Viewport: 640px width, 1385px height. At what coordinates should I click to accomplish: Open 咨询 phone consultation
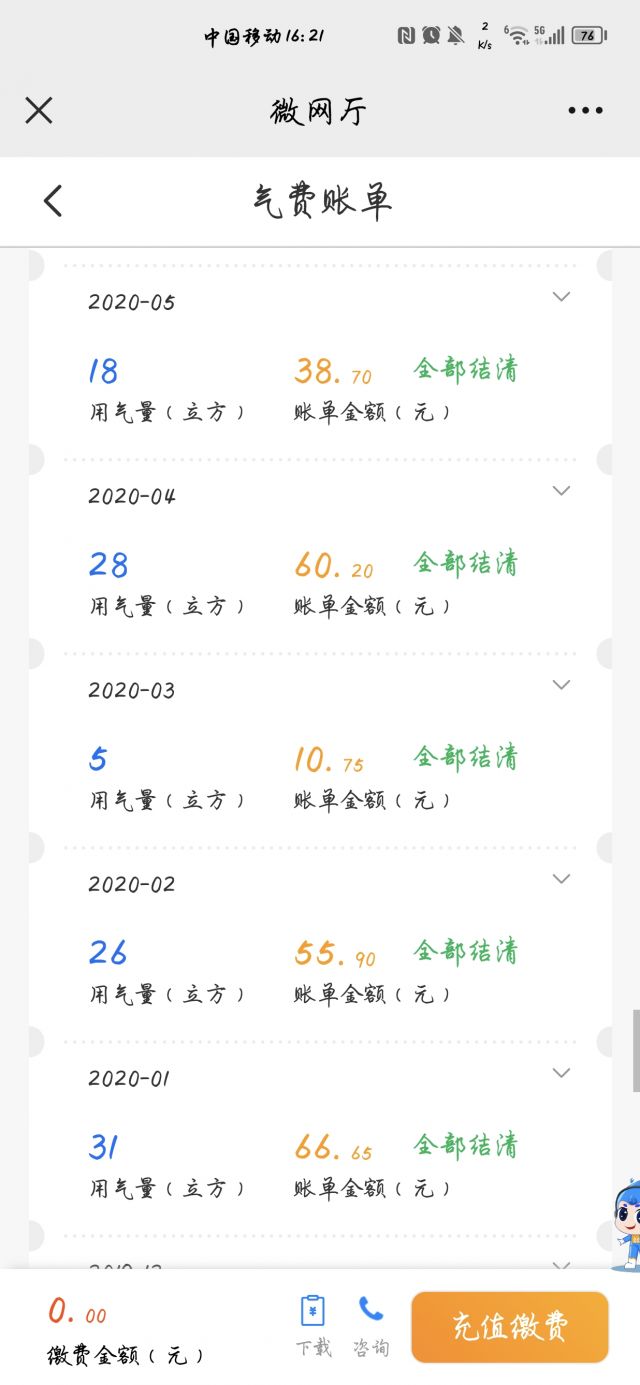click(x=371, y=1324)
